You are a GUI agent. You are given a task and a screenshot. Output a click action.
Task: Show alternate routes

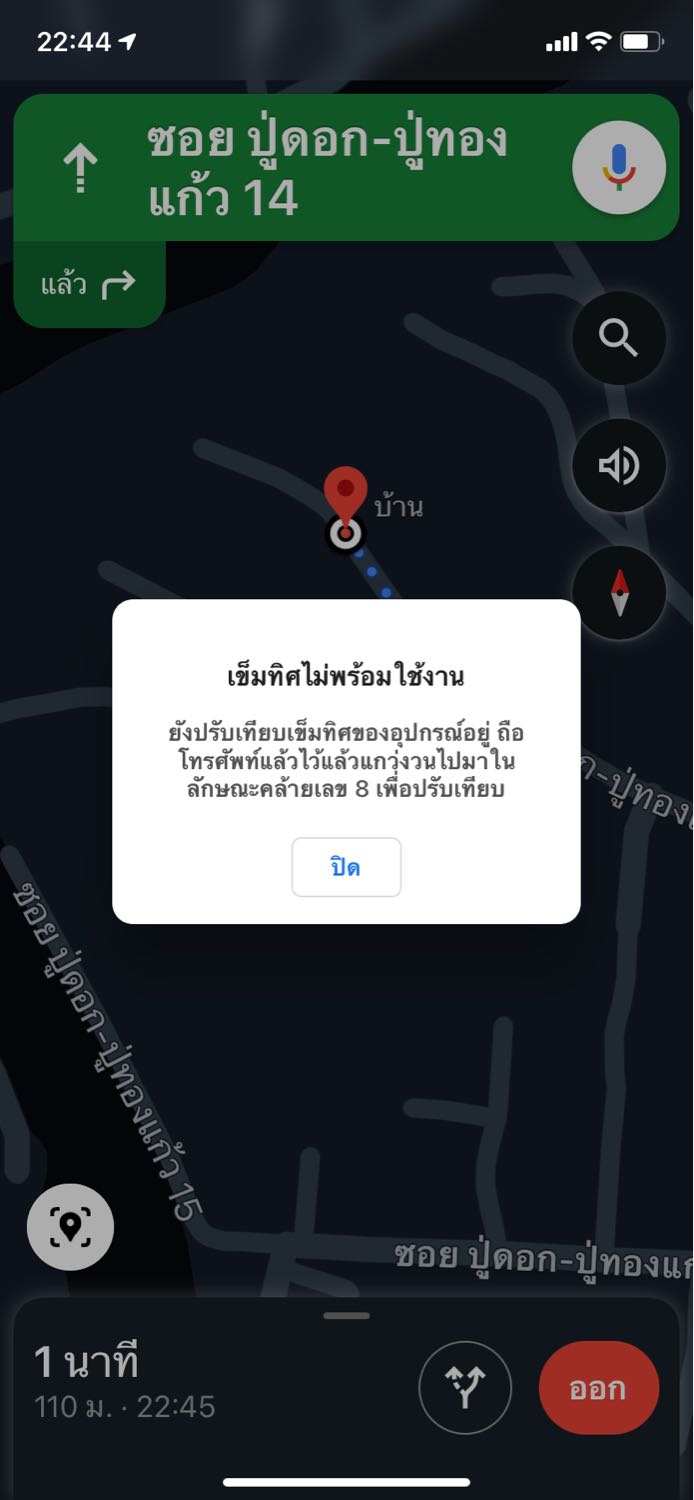click(465, 1388)
